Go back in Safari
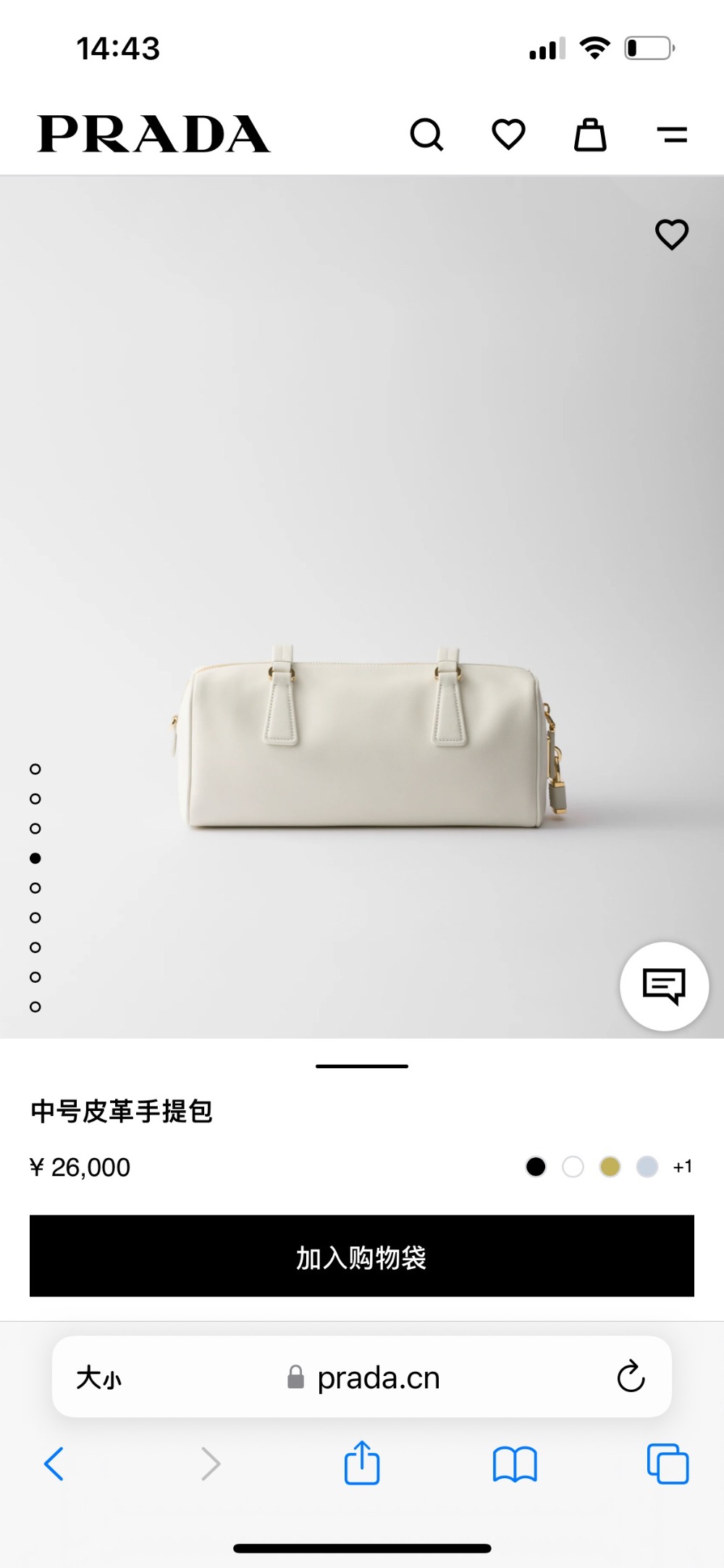 (54, 1464)
